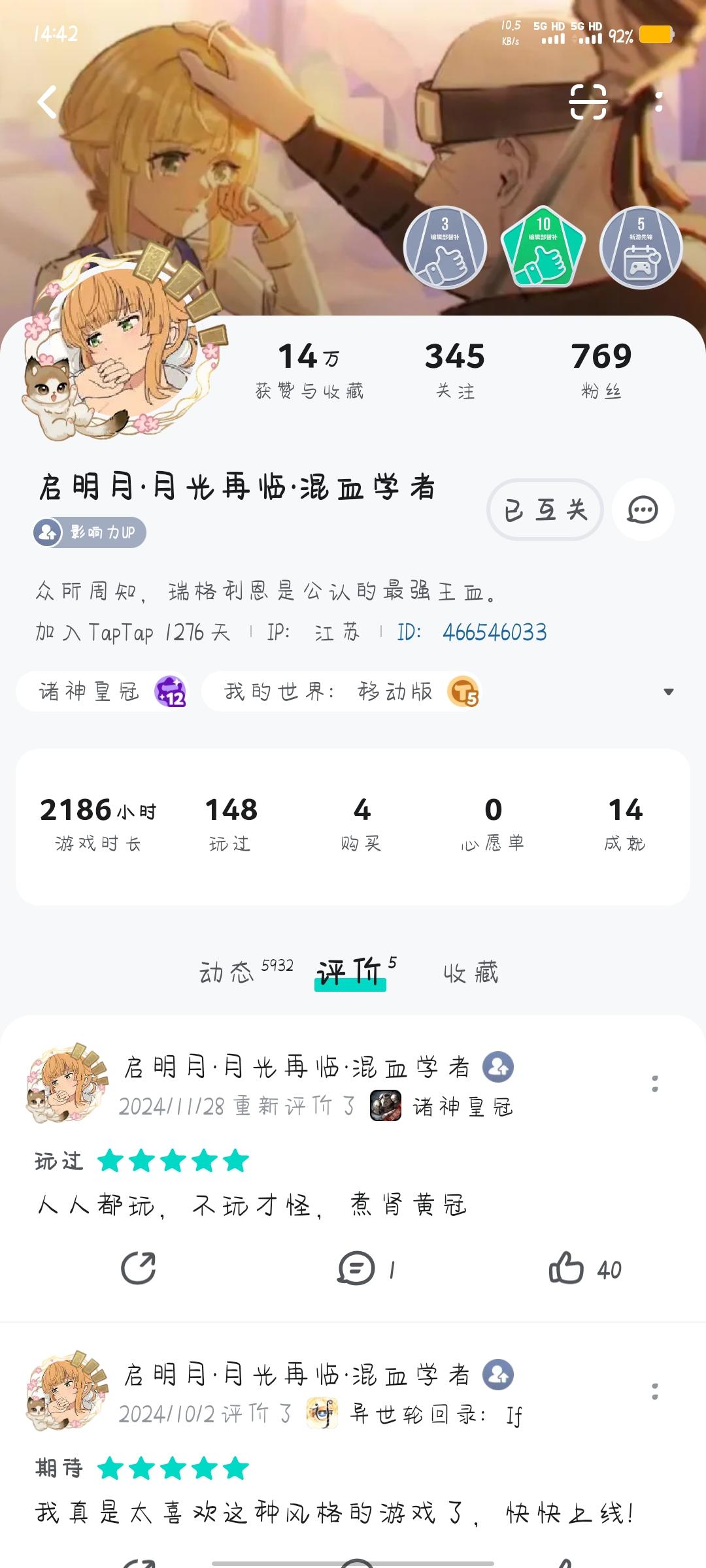The image size is (706, 1568).
Task: Switch to the 收藏 tab
Action: pos(471,973)
